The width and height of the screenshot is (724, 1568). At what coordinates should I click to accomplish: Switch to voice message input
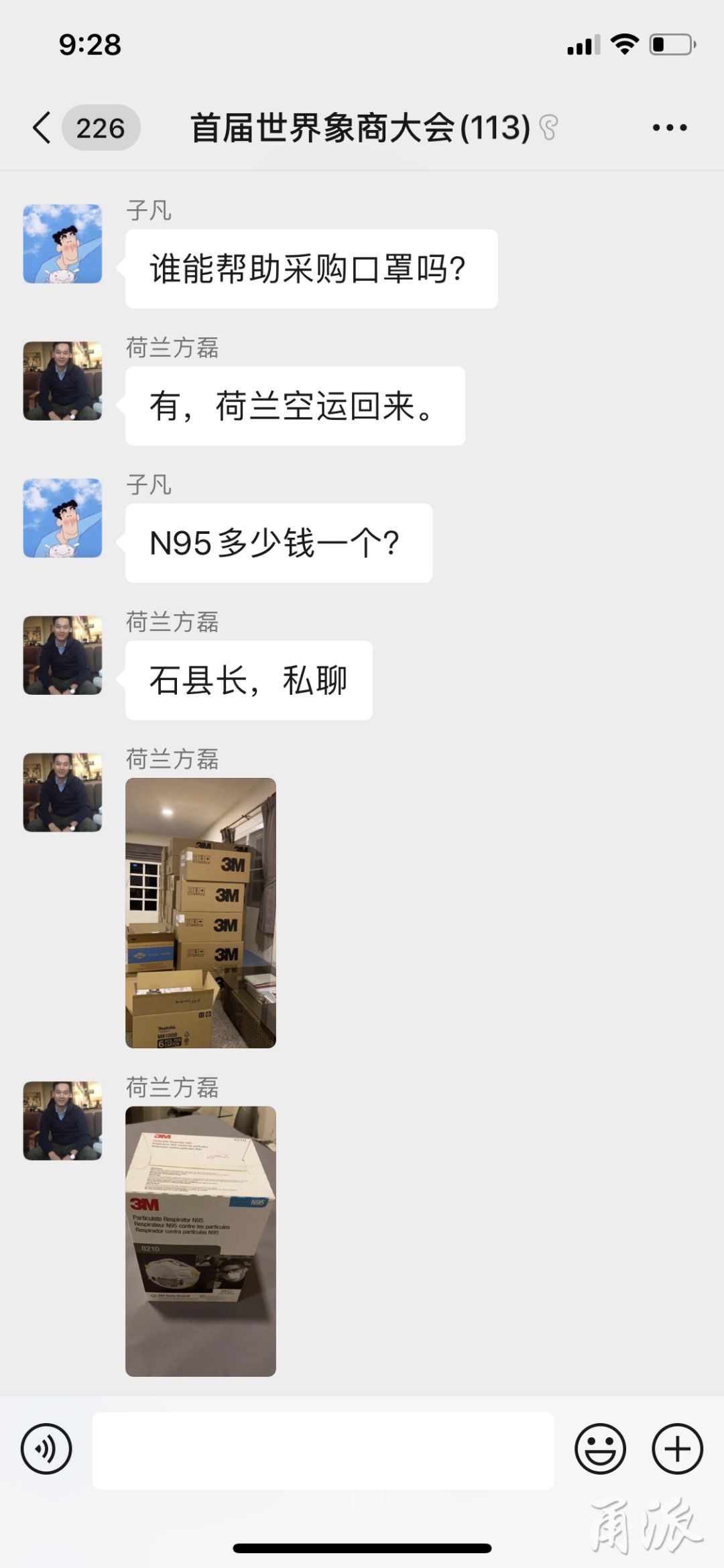[46, 1449]
